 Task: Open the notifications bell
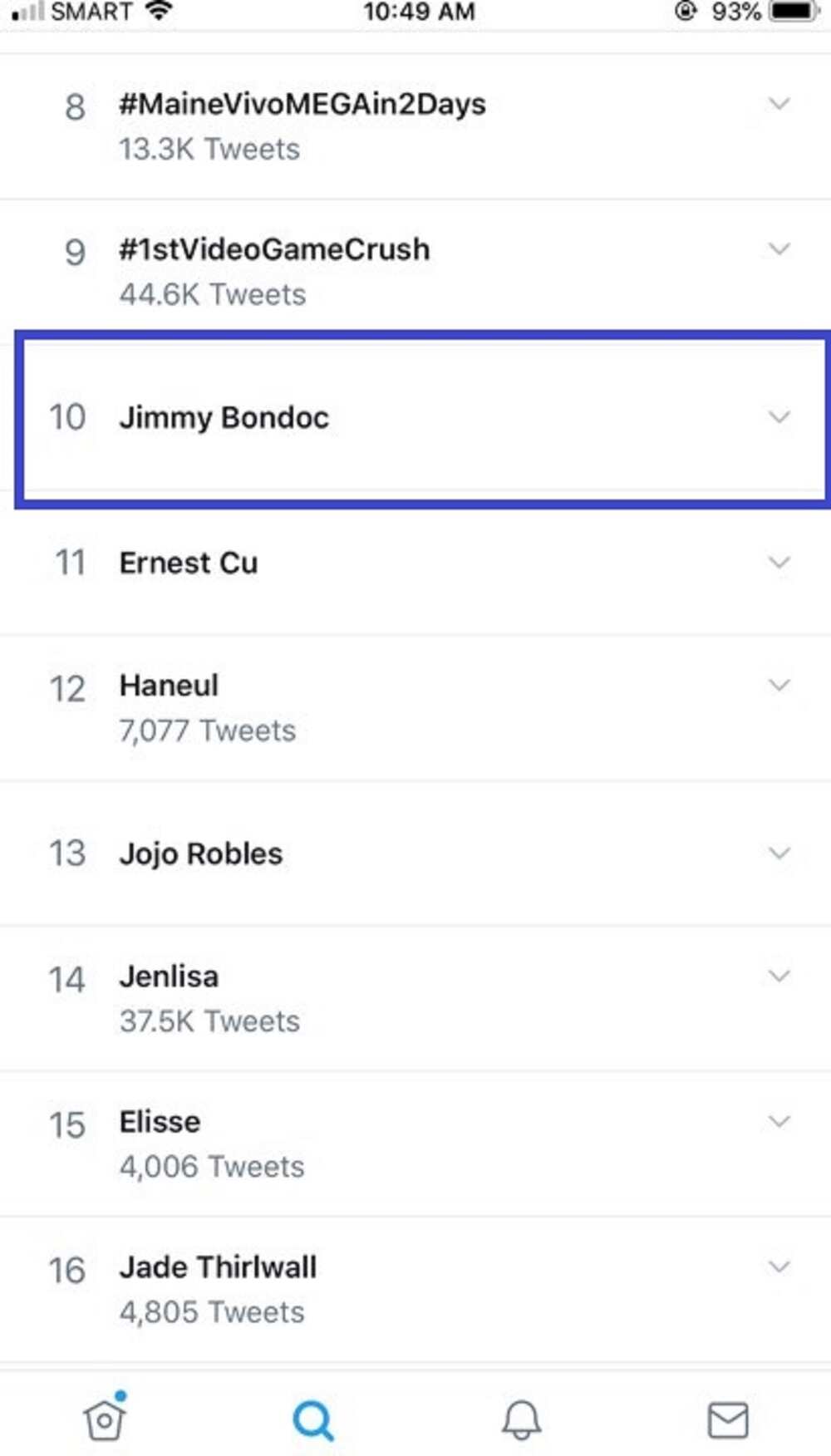coord(522,1419)
